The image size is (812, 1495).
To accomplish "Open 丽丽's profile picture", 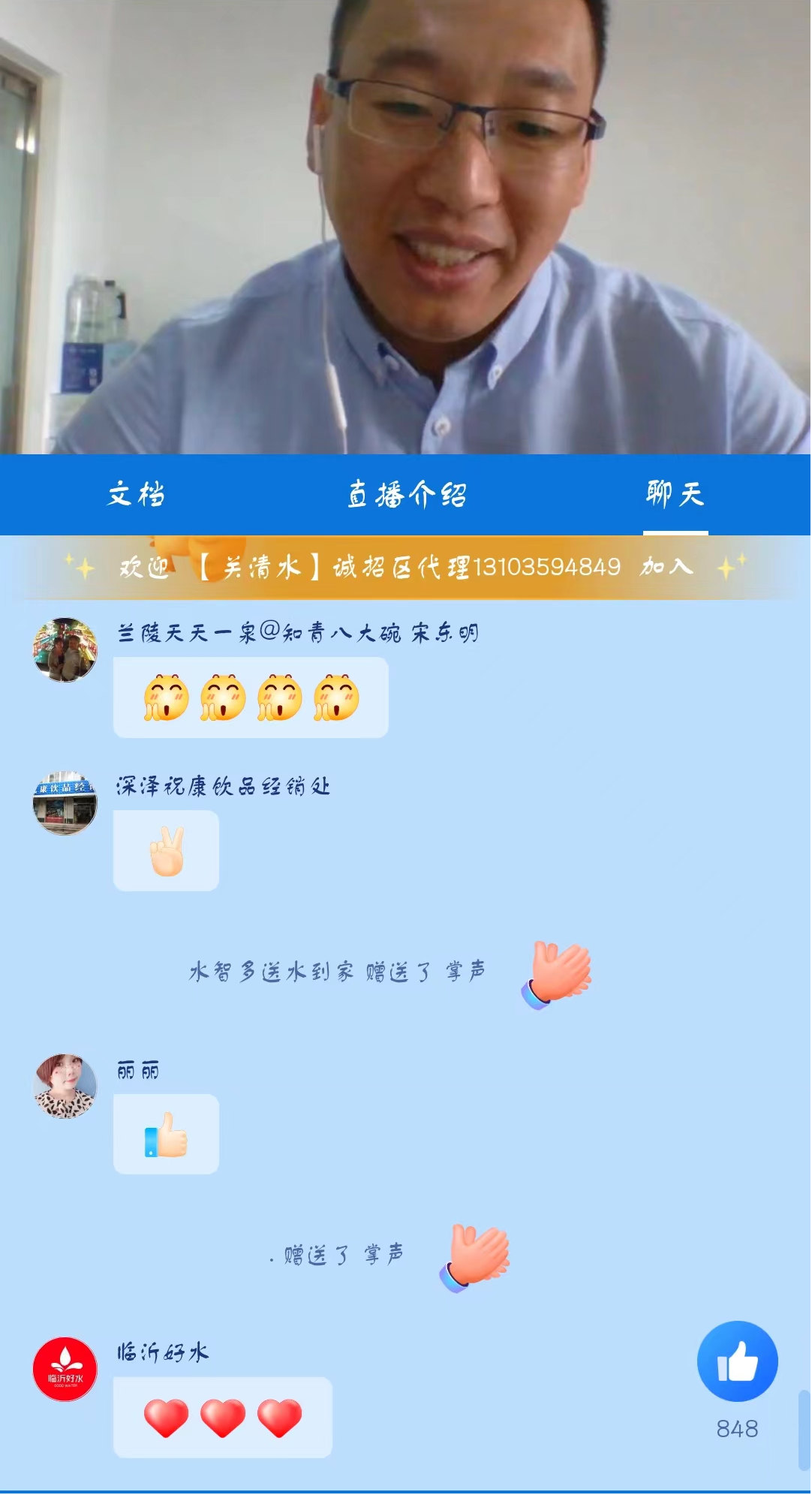I will pyautogui.click(x=65, y=1087).
